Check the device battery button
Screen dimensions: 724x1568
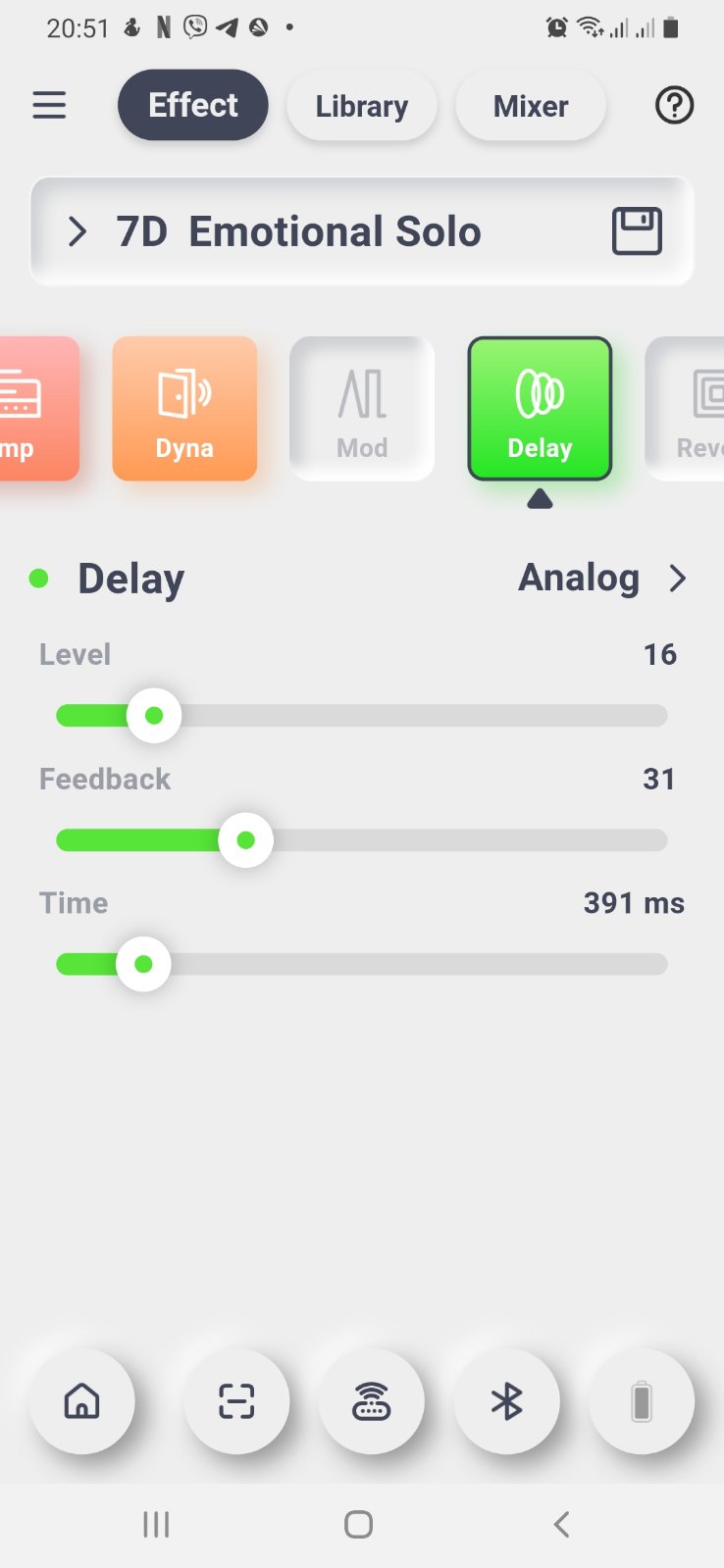(641, 1401)
